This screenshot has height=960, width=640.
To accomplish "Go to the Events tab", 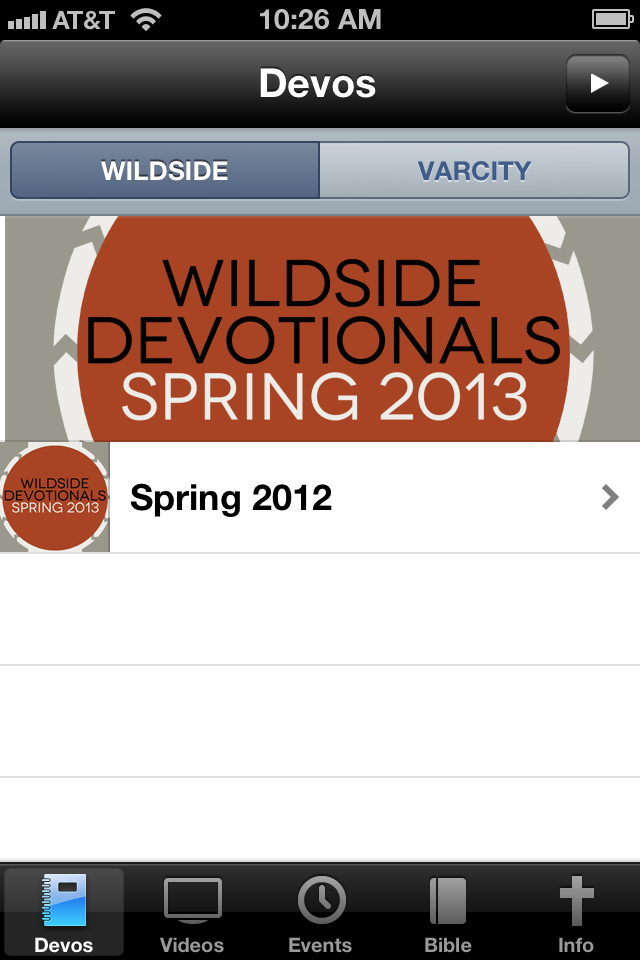I will [x=320, y=914].
